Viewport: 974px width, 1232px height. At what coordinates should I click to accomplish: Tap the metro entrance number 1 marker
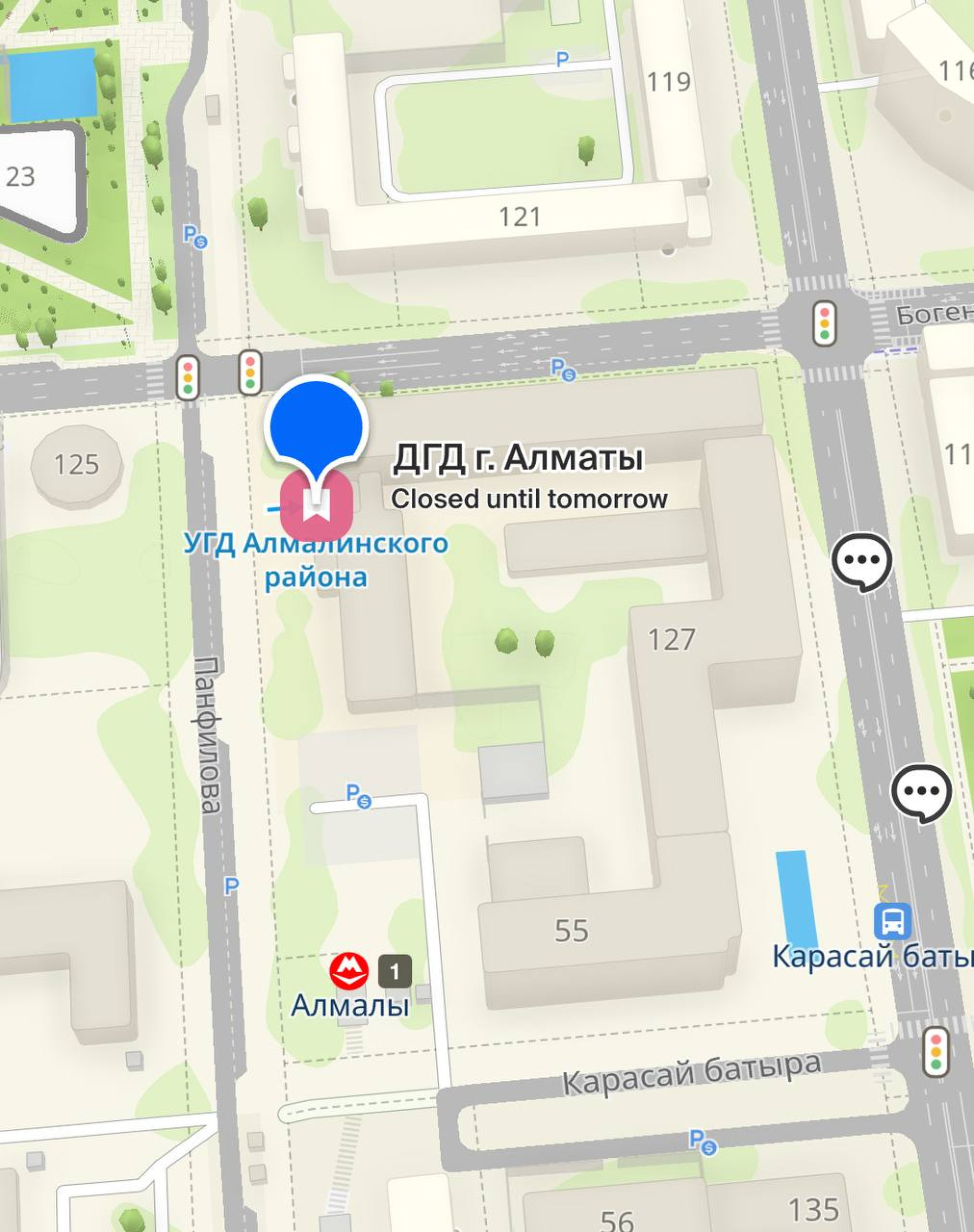coord(395,971)
